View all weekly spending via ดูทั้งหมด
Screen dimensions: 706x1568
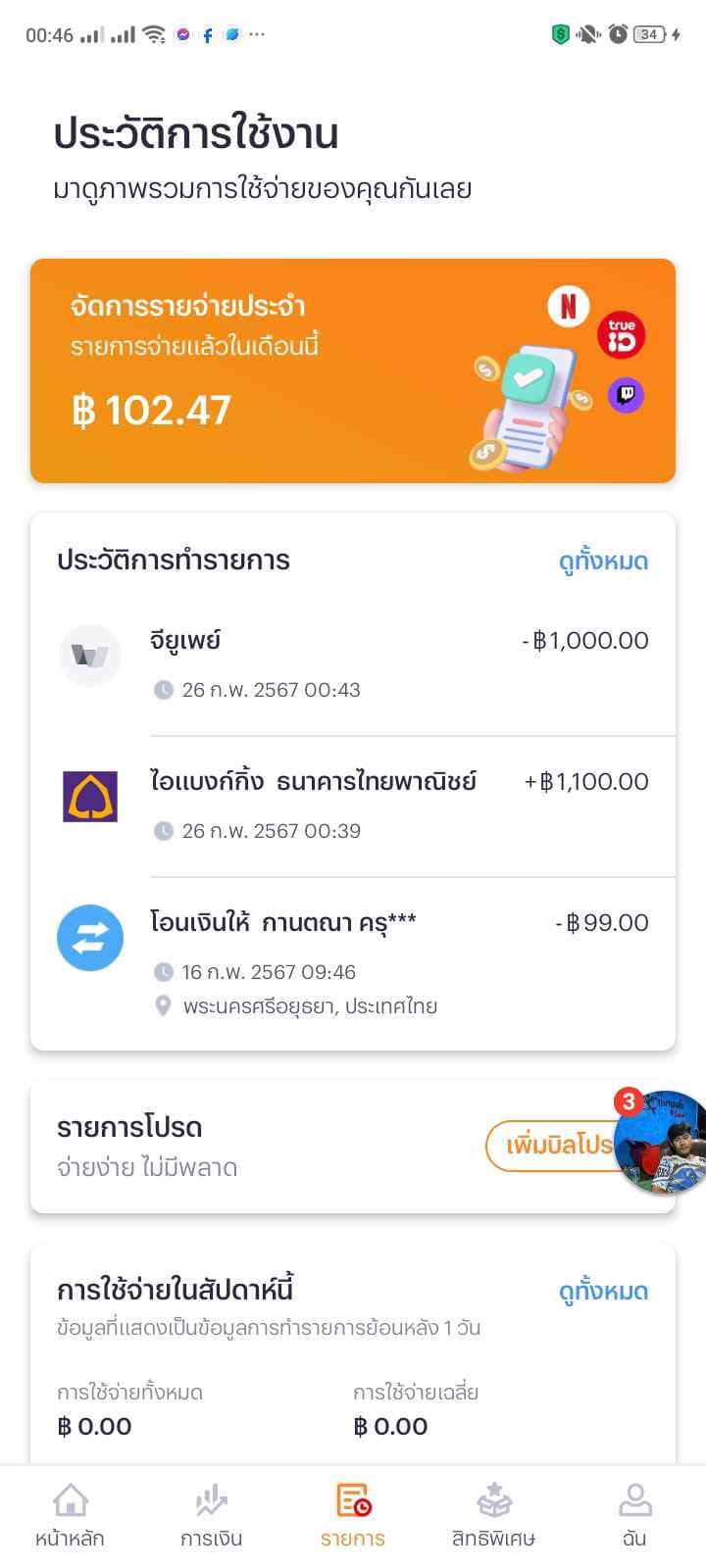point(603,1292)
